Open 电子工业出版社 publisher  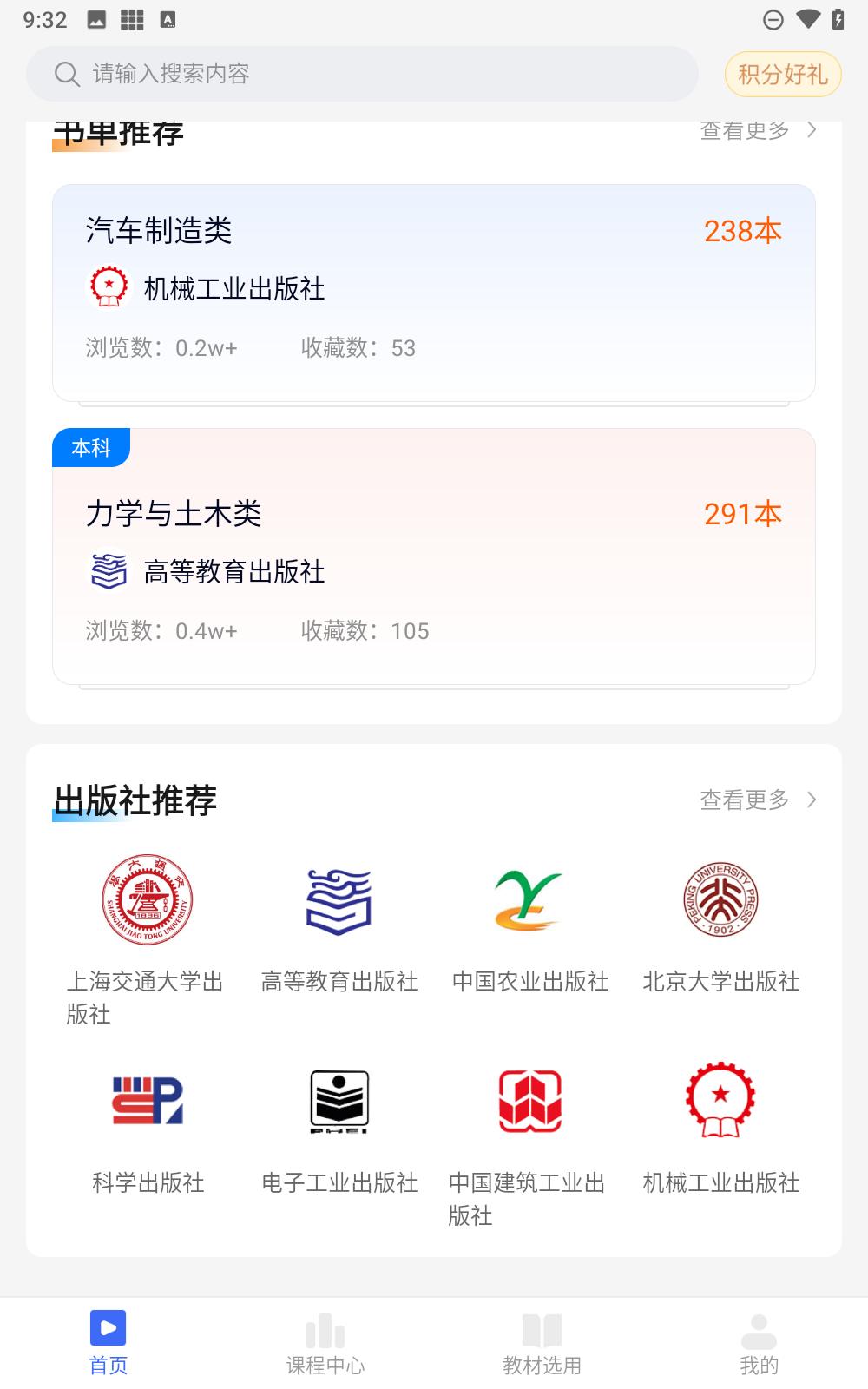point(339,1129)
